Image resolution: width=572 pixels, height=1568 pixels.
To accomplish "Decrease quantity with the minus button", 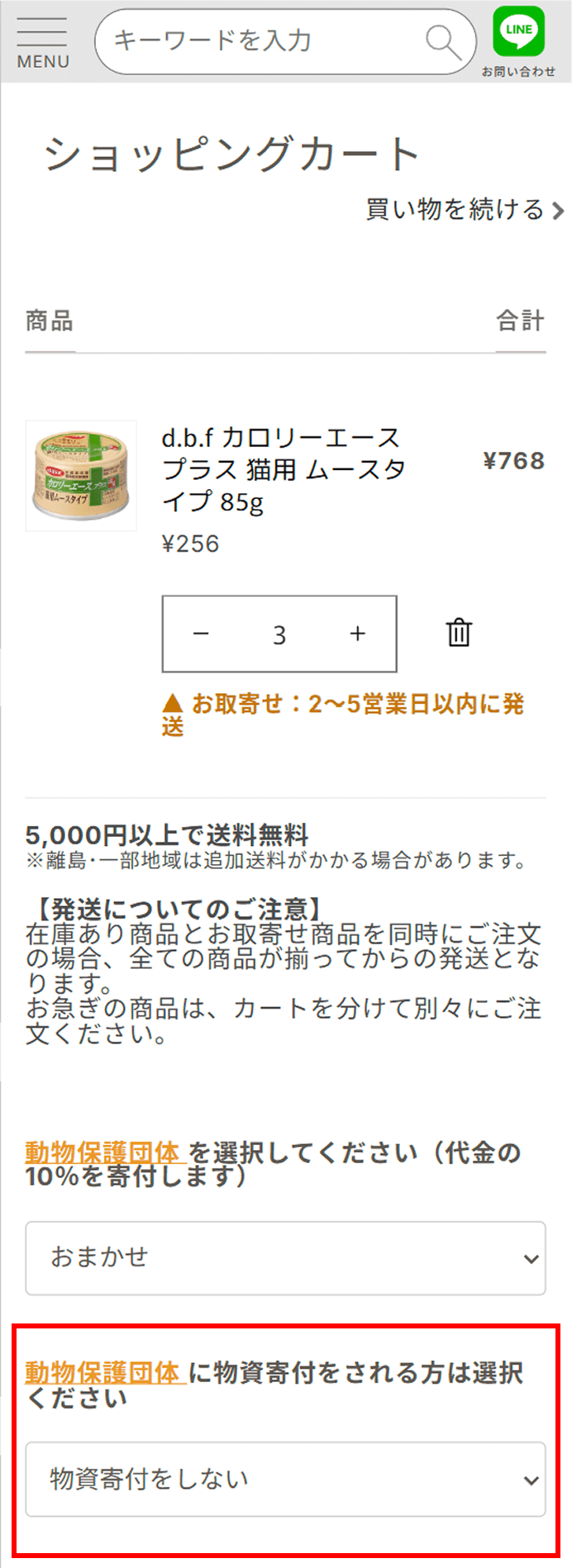I will [x=201, y=634].
